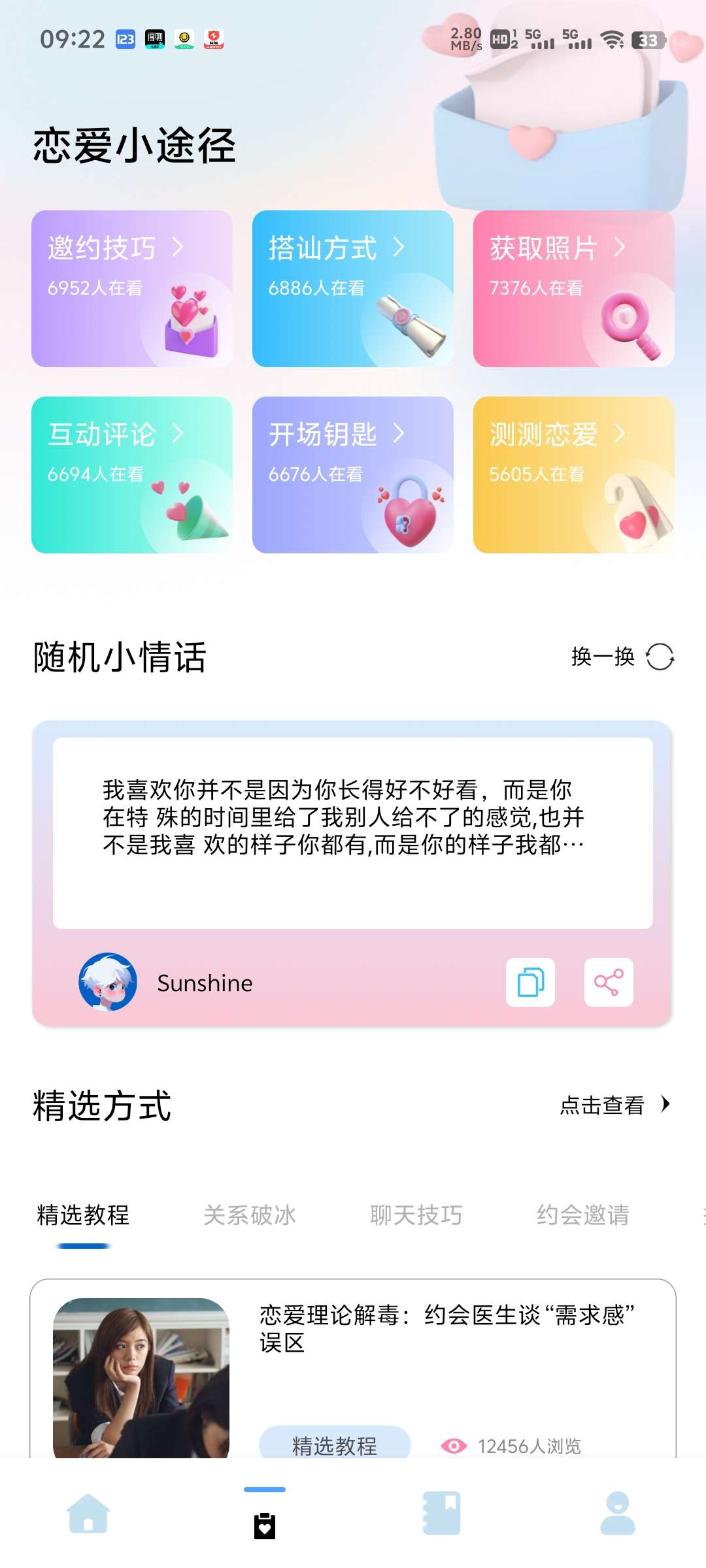Open the 邀约技巧 card
Screen dimensions: 706x1568
pyautogui.click(x=132, y=288)
